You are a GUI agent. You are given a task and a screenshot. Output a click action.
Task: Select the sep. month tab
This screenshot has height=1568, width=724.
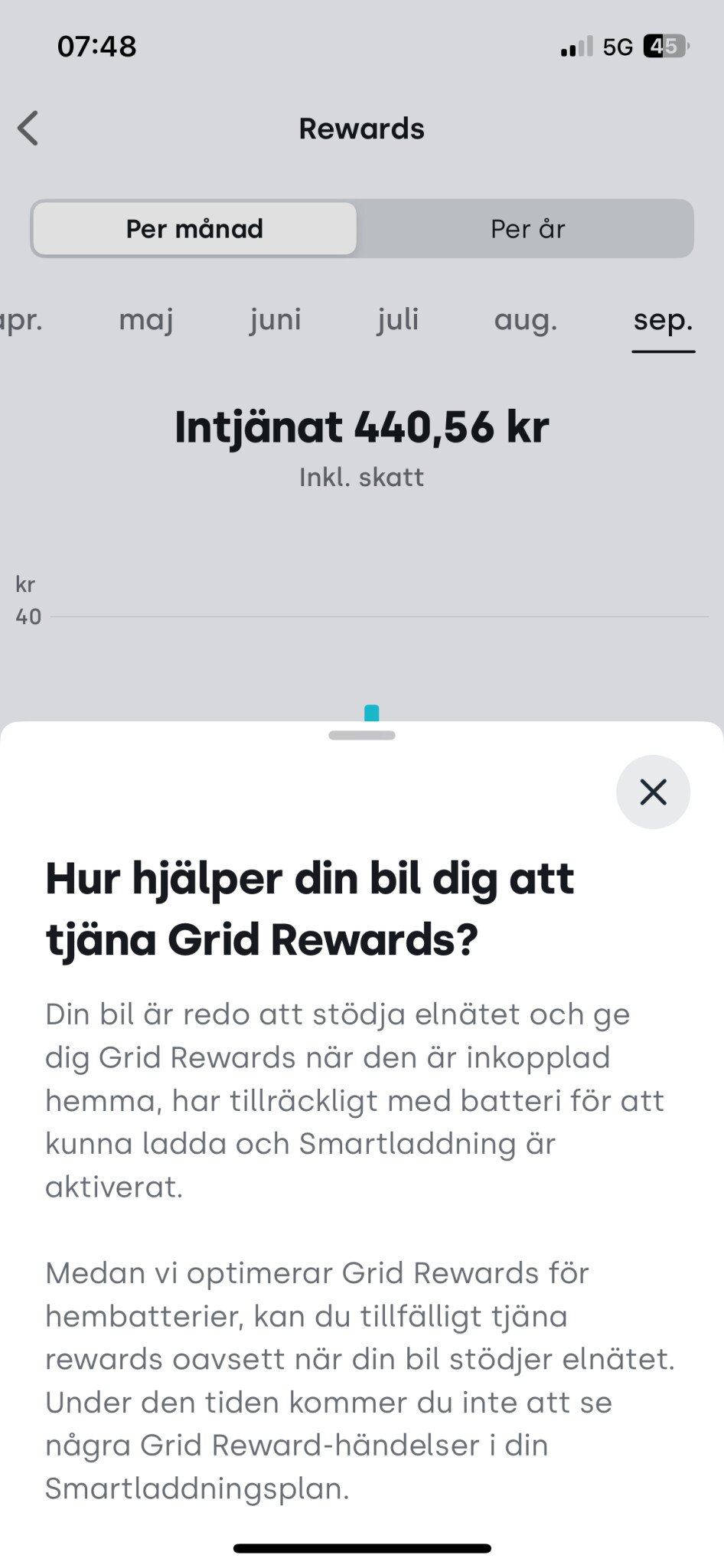click(x=663, y=320)
